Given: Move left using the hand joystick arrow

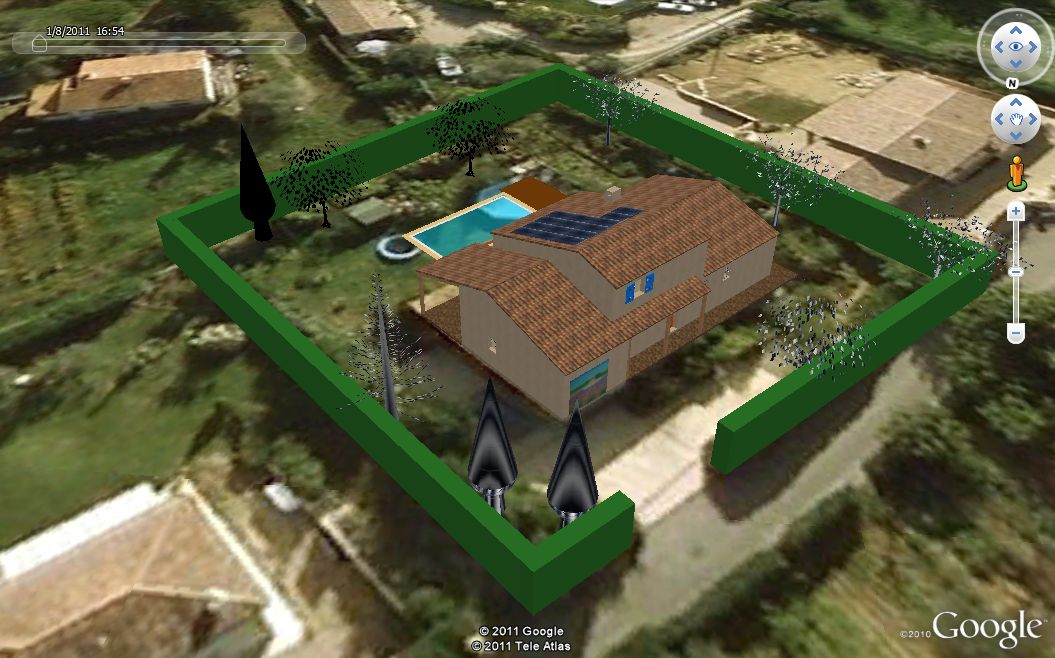Looking at the screenshot, I should coord(998,120).
